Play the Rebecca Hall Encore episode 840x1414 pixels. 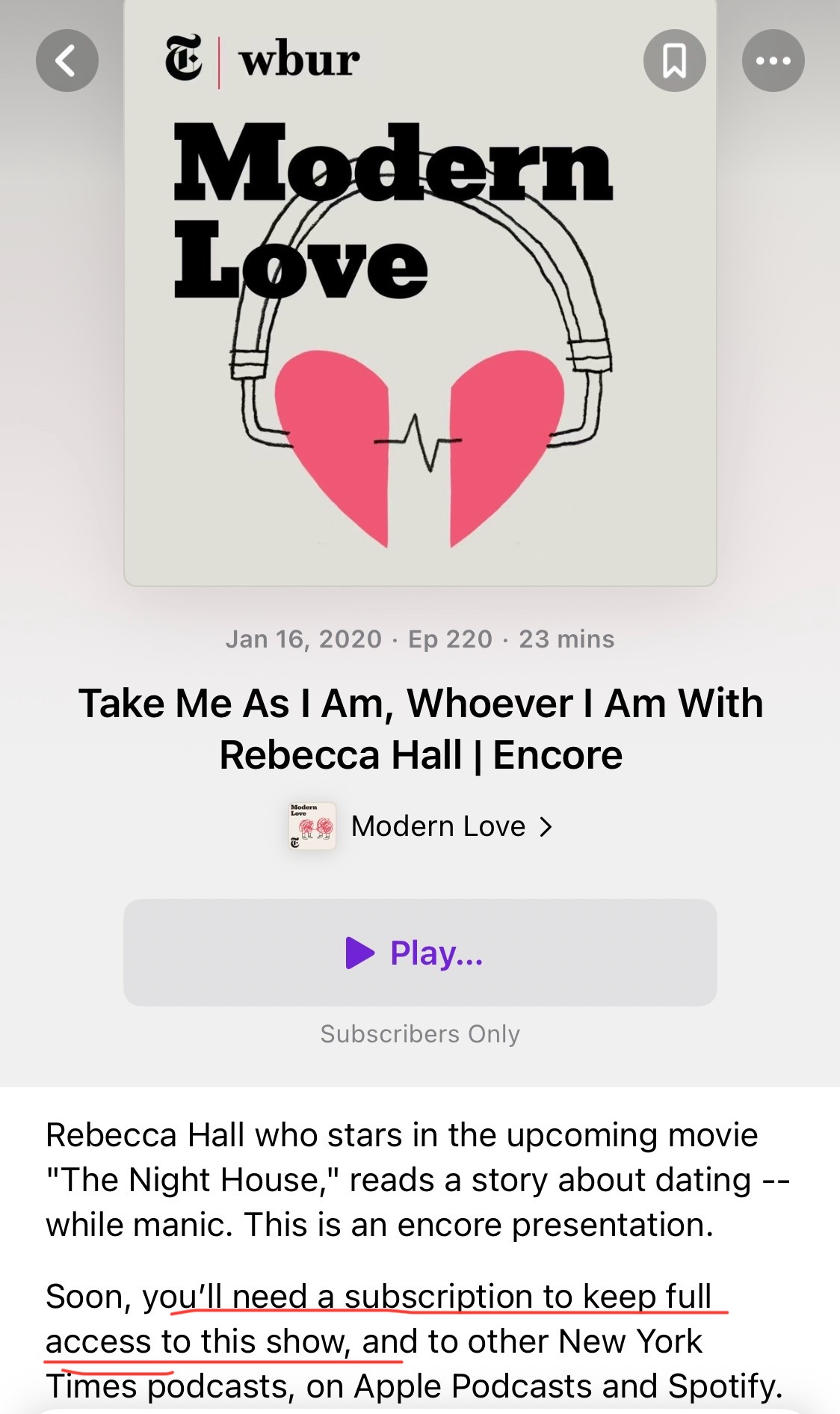pos(419,952)
